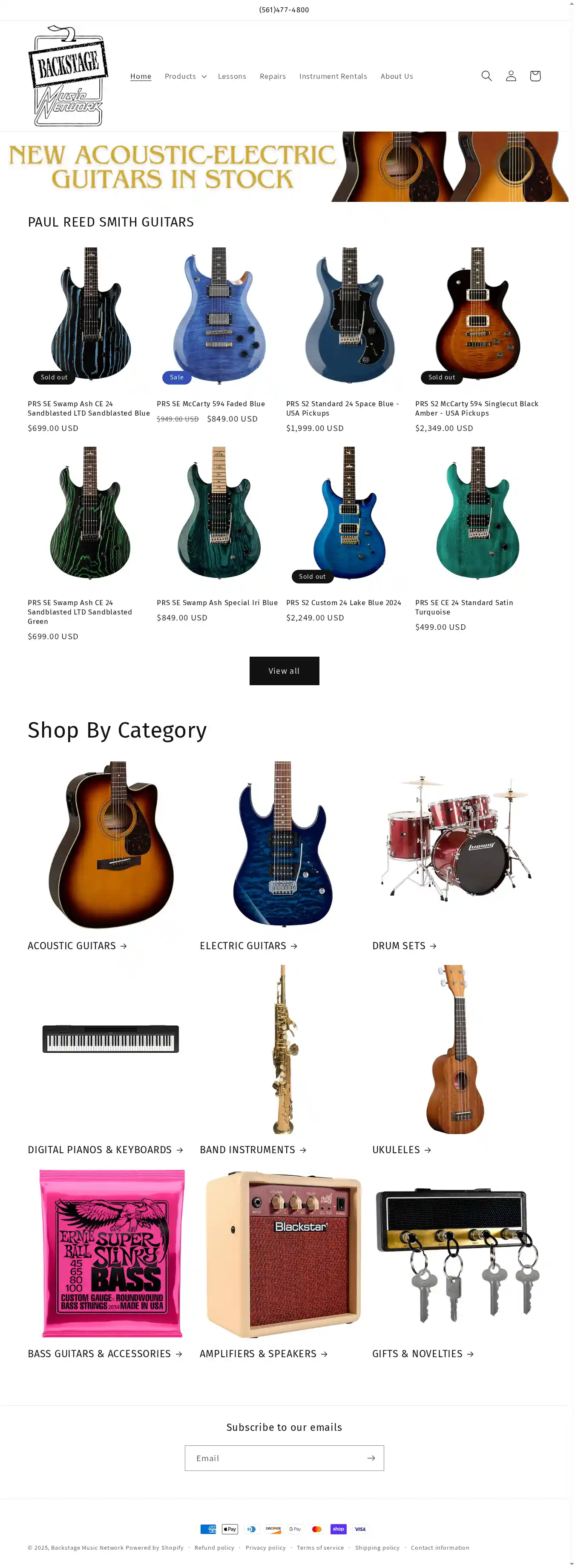Open the account login icon
This screenshot has height=1568, width=575.
[510, 76]
